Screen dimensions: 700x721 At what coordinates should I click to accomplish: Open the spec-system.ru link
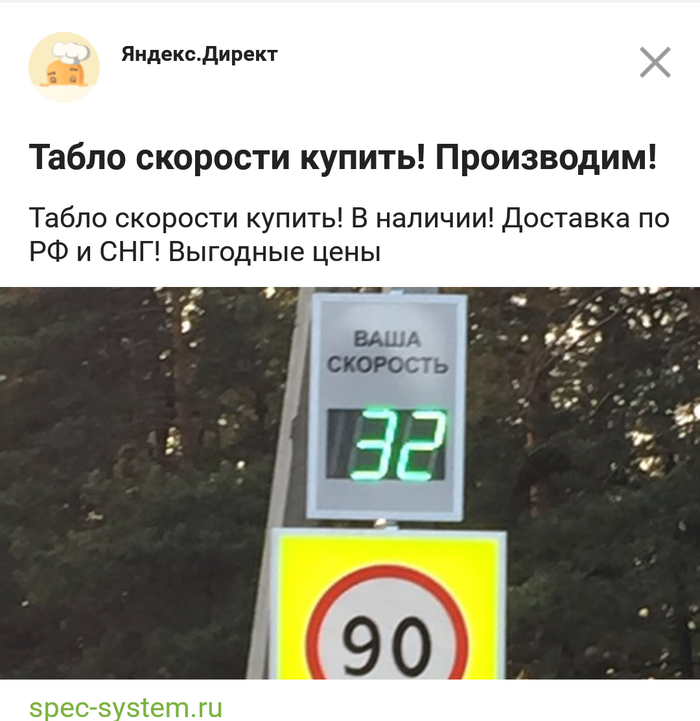(125, 707)
